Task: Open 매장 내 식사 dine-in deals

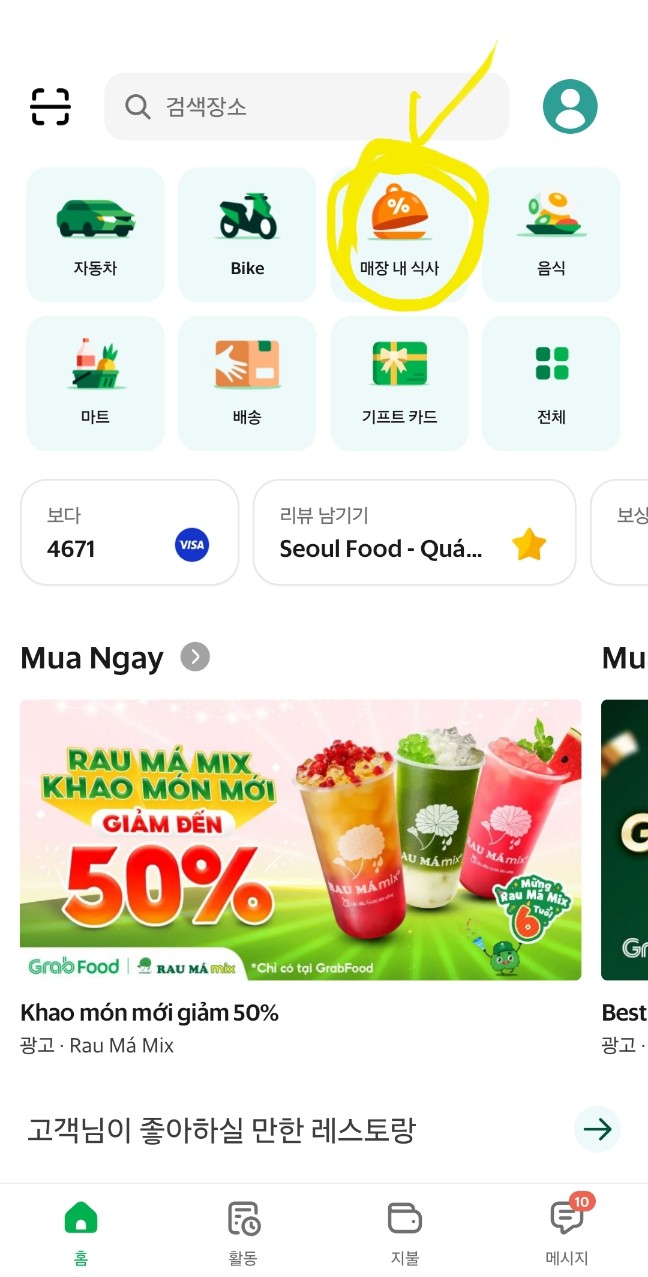Action: (x=399, y=234)
